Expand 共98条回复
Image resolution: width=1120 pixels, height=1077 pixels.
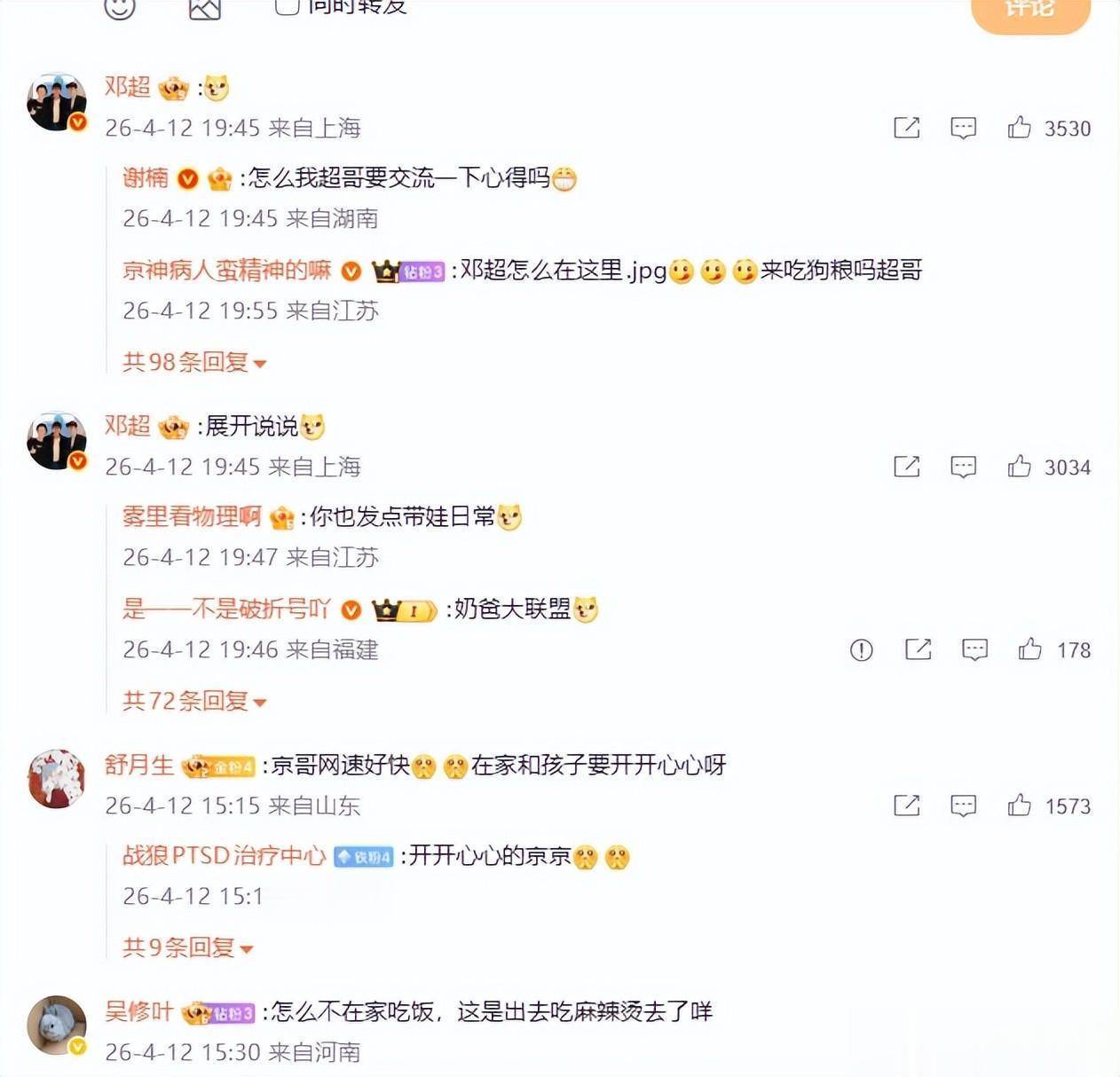click(x=193, y=362)
